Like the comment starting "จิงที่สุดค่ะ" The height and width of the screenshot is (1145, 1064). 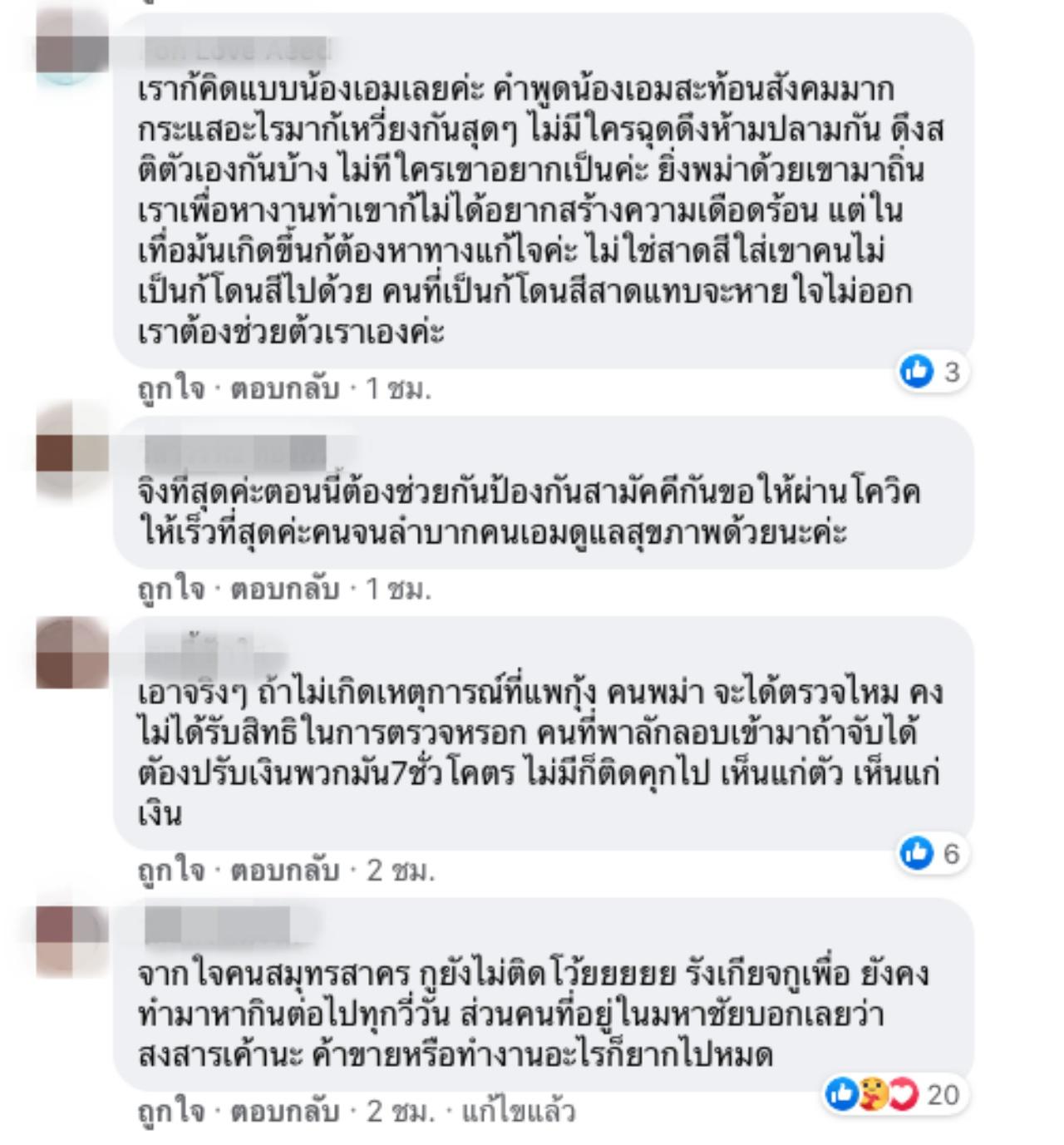(x=170, y=589)
